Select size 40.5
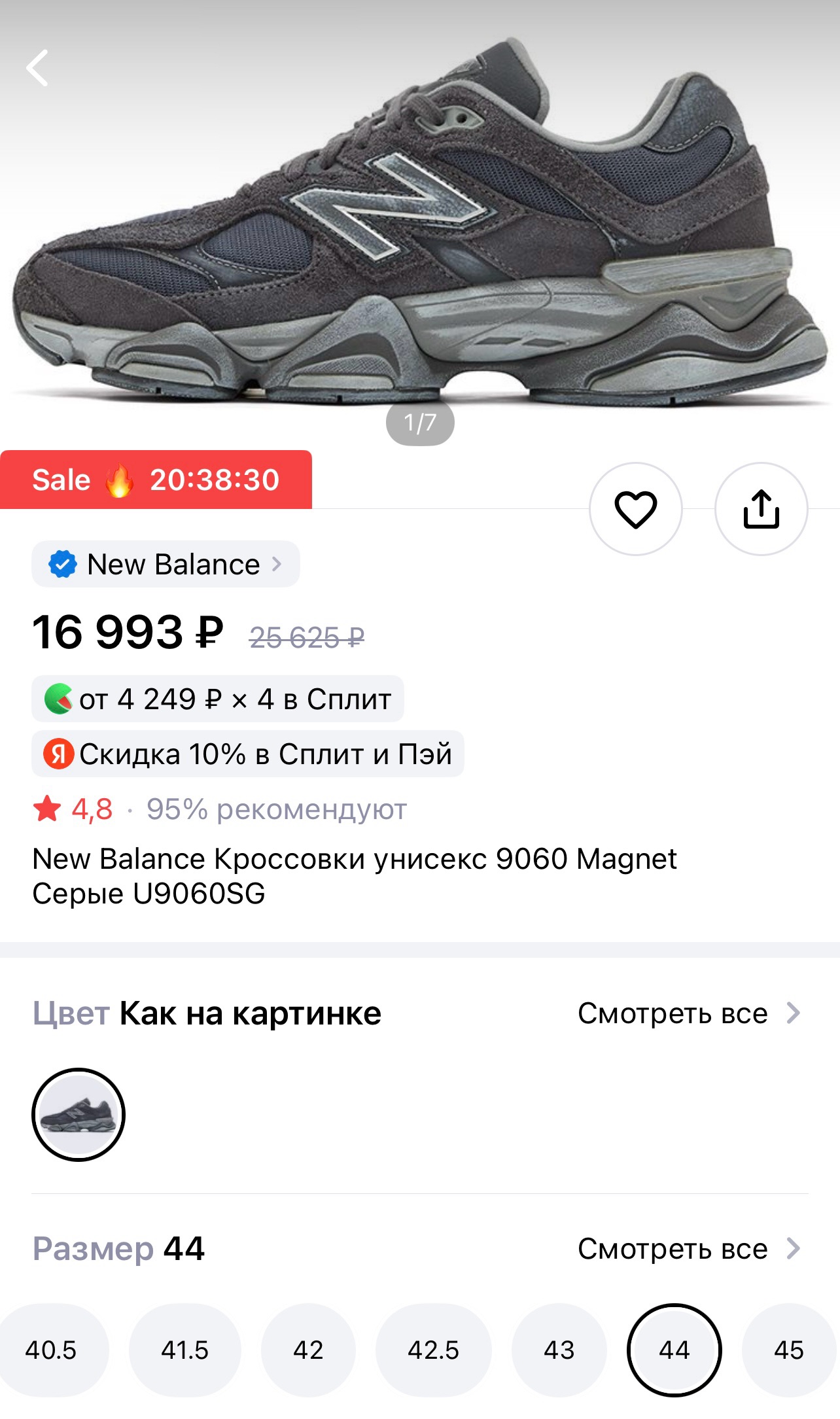Screen dimensions: 840x1419 pos(51,1350)
